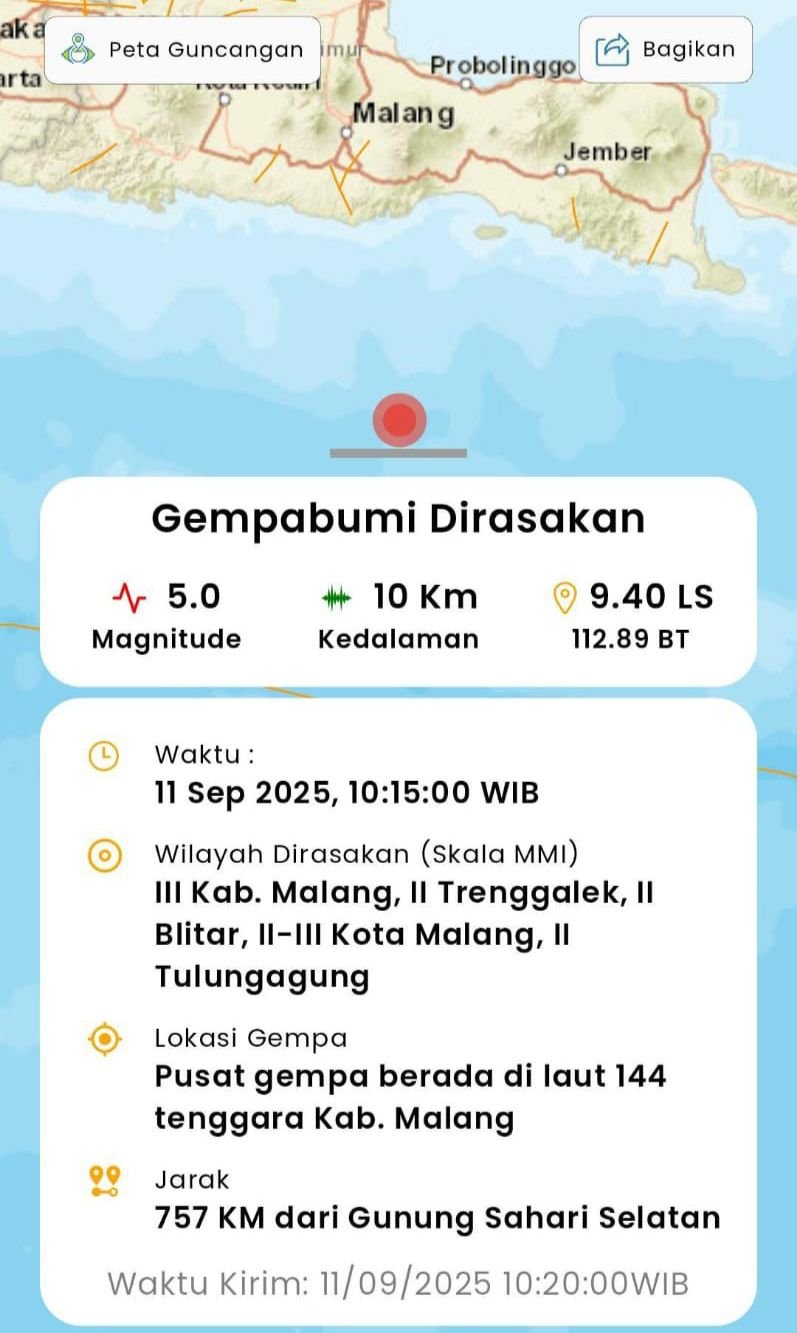Click the location pin beside coordinates
The image size is (797, 1333).
pyautogui.click(x=566, y=596)
